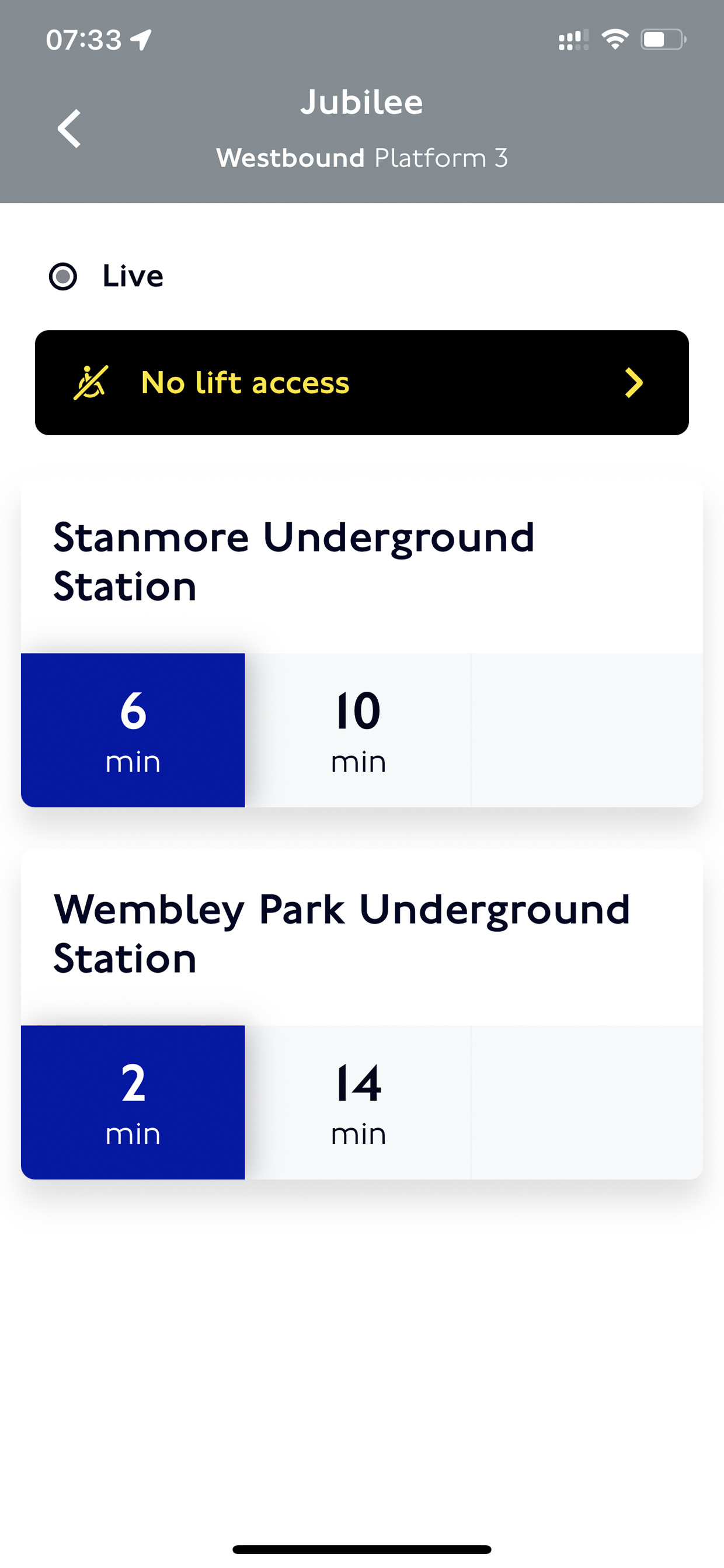Open the No lift access notice
Viewport: 724px width, 1568px height.
tap(362, 382)
